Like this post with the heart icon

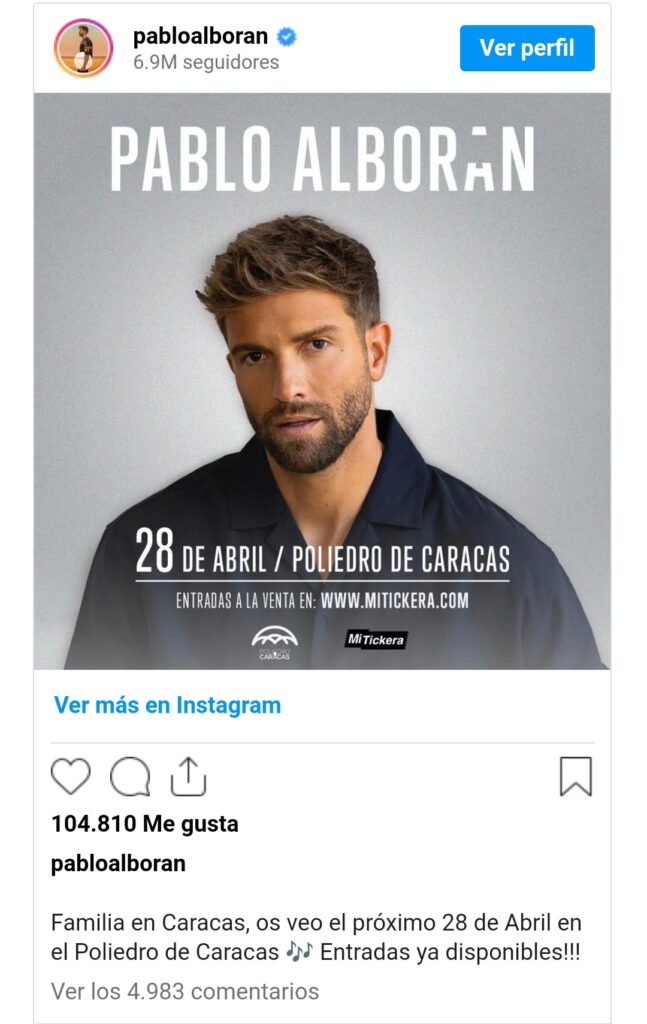tap(71, 777)
